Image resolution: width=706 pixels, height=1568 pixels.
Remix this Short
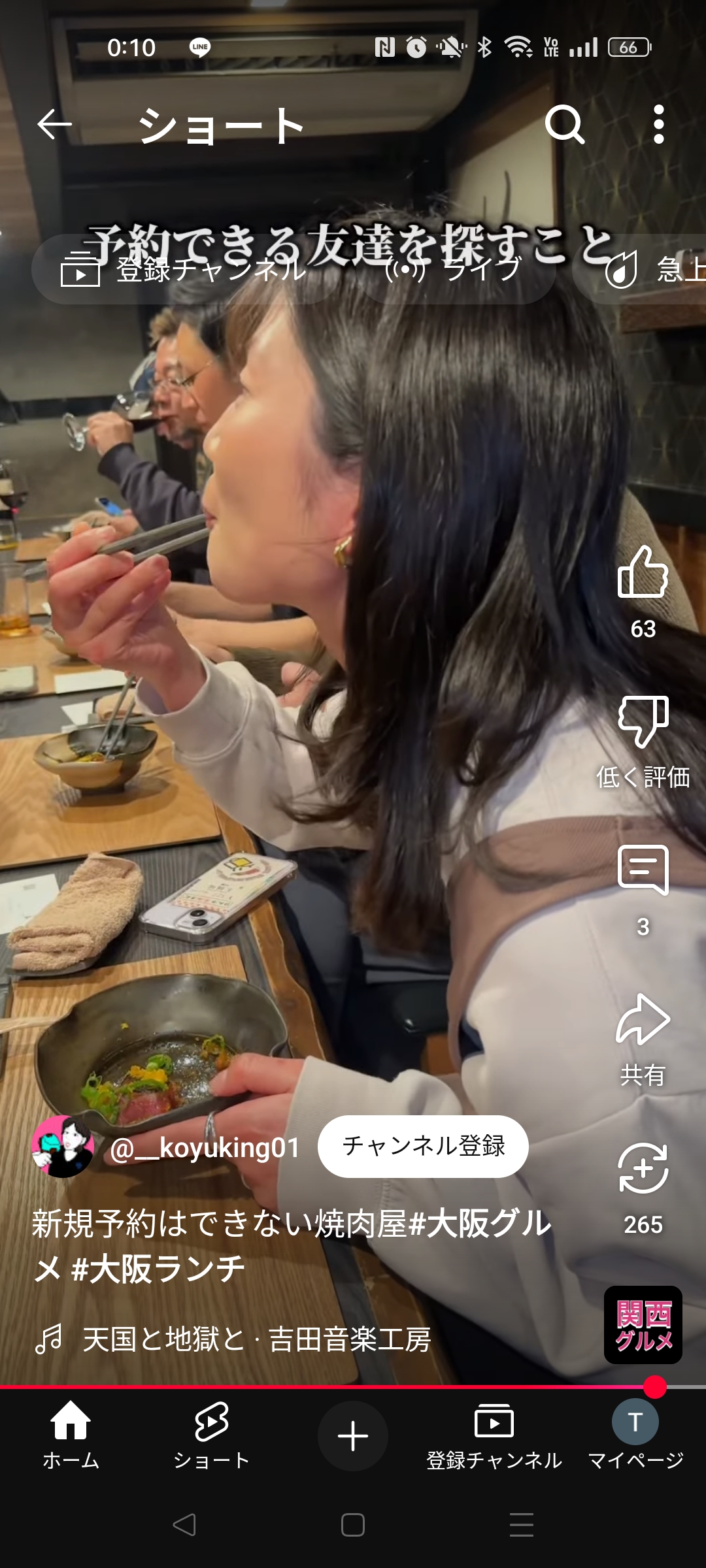tap(643, 1168)
